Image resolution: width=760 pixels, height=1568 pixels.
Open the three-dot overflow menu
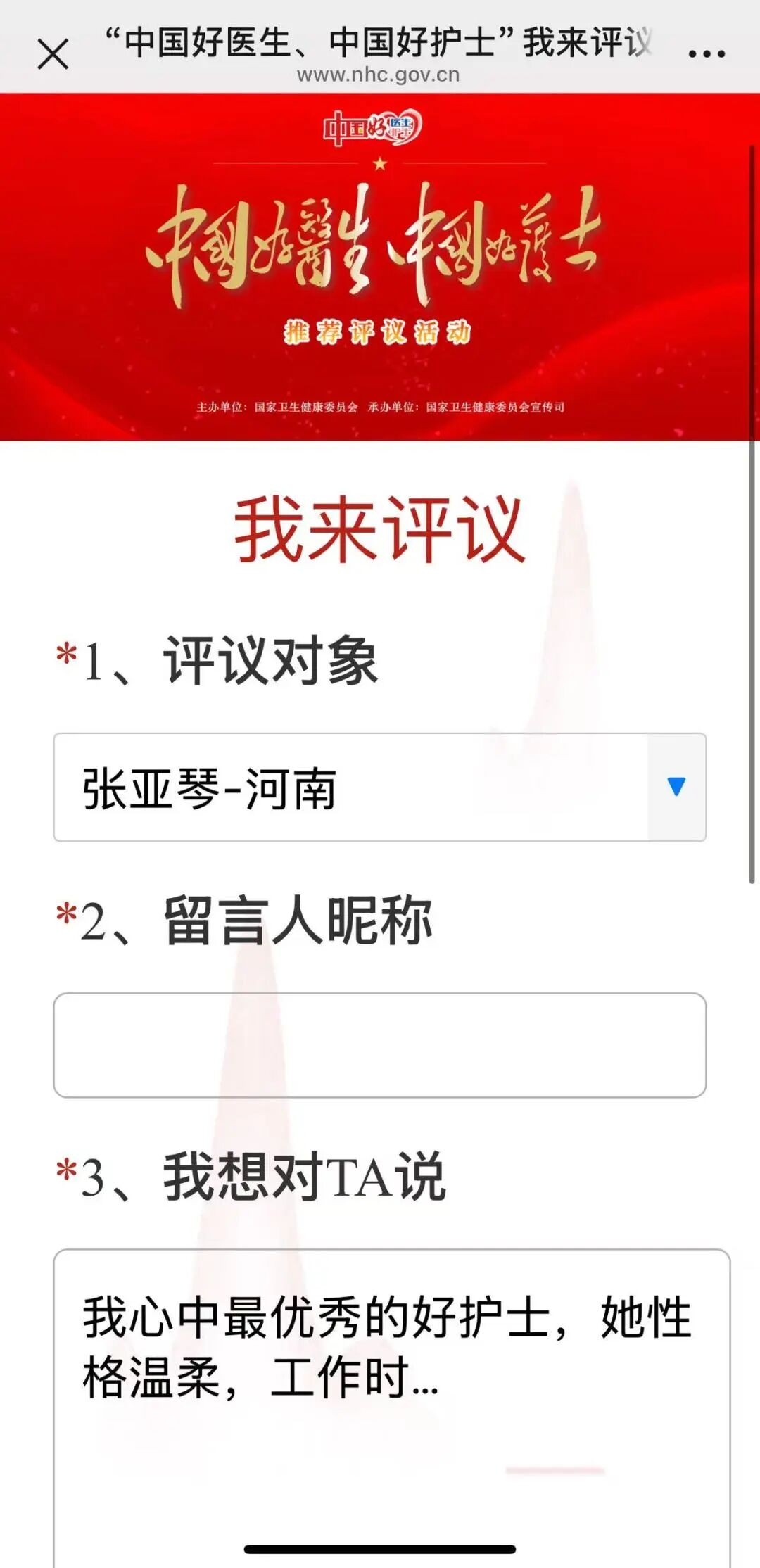tap(707, 53)
